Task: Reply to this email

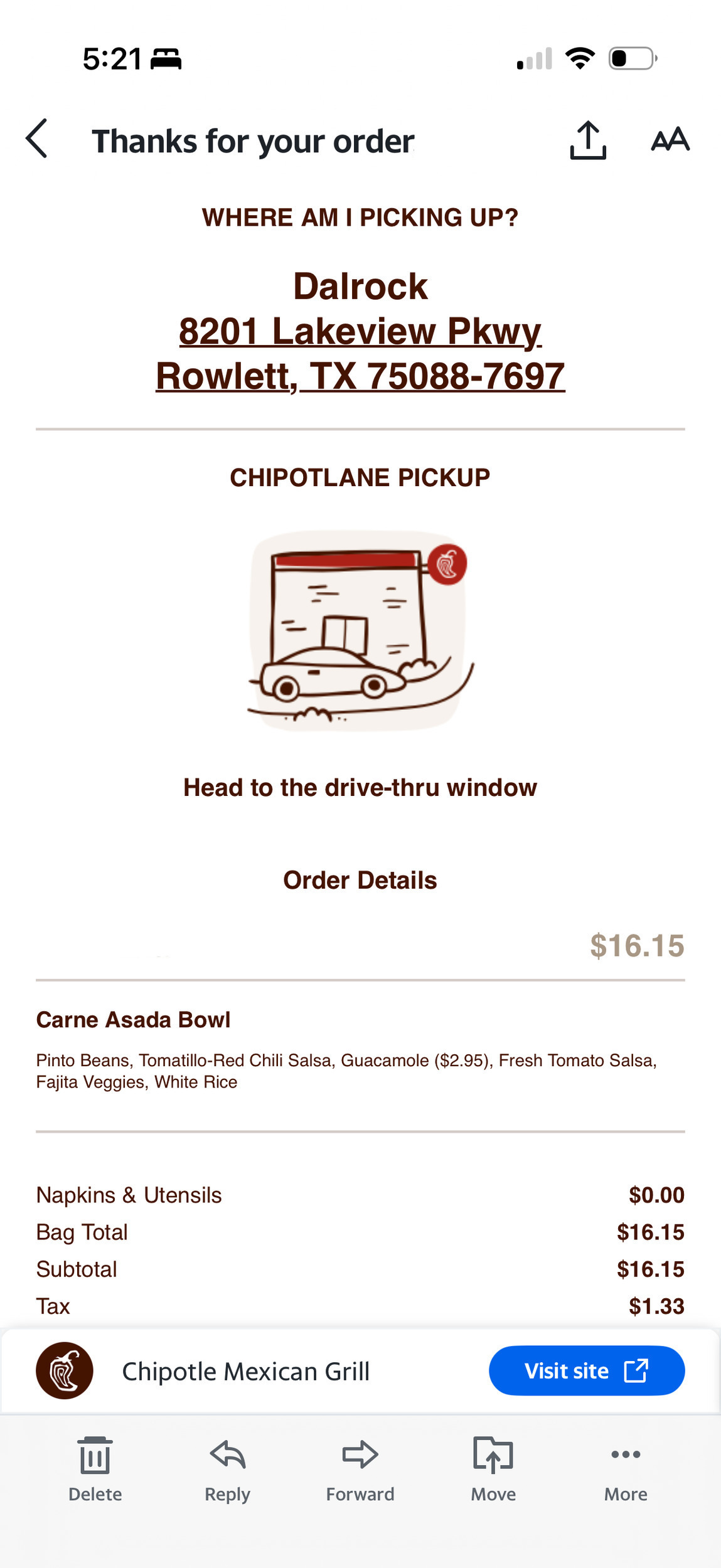Action: point(227,1468)
